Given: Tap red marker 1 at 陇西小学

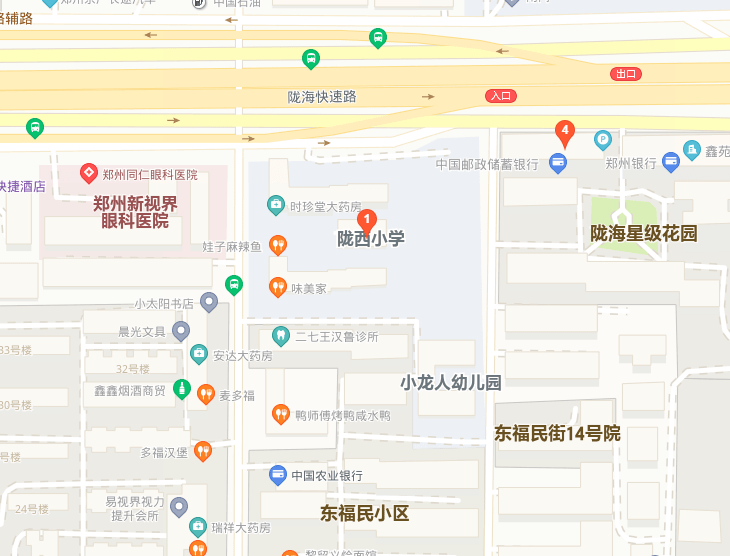Looking at the screenshot, I should pos(367,220).
